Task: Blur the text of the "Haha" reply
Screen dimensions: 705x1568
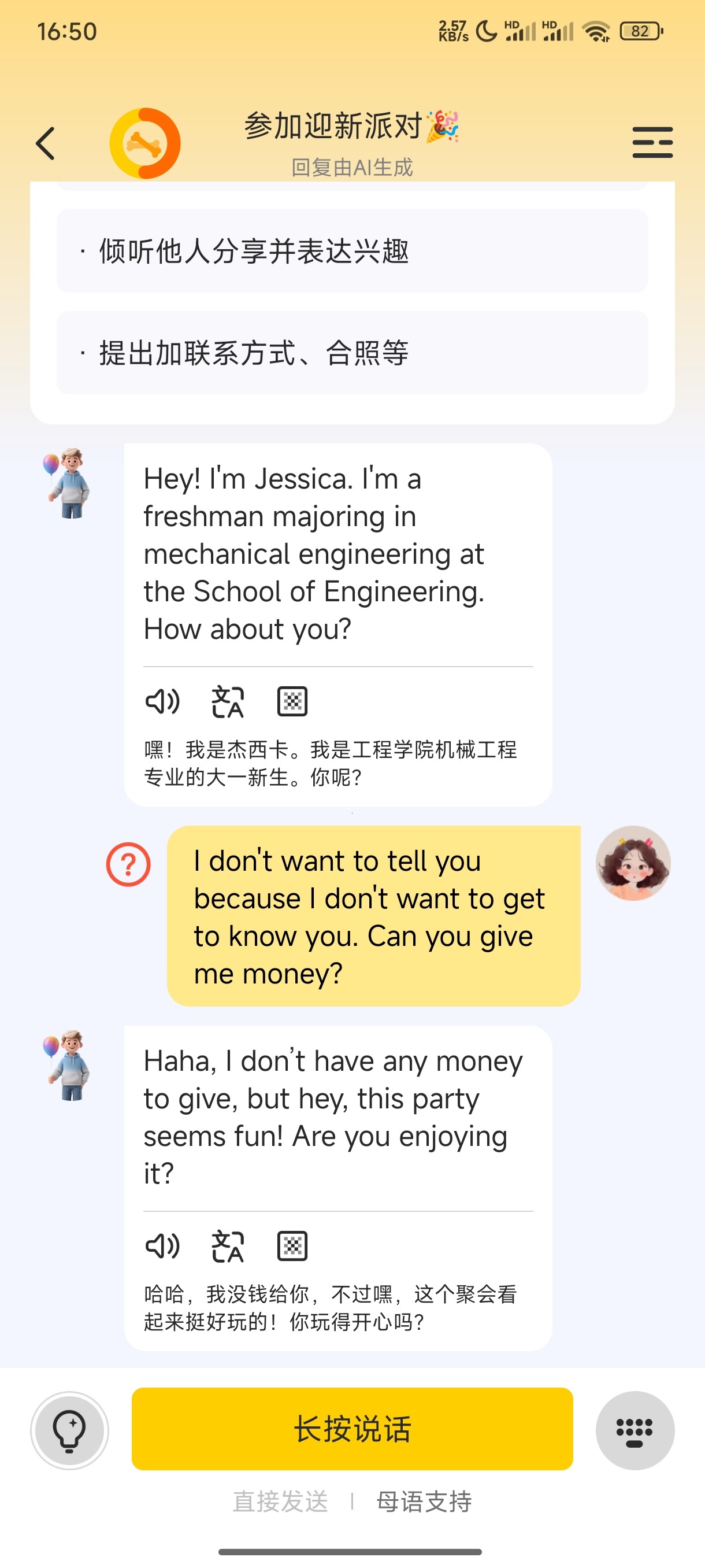Action: 292,1246
